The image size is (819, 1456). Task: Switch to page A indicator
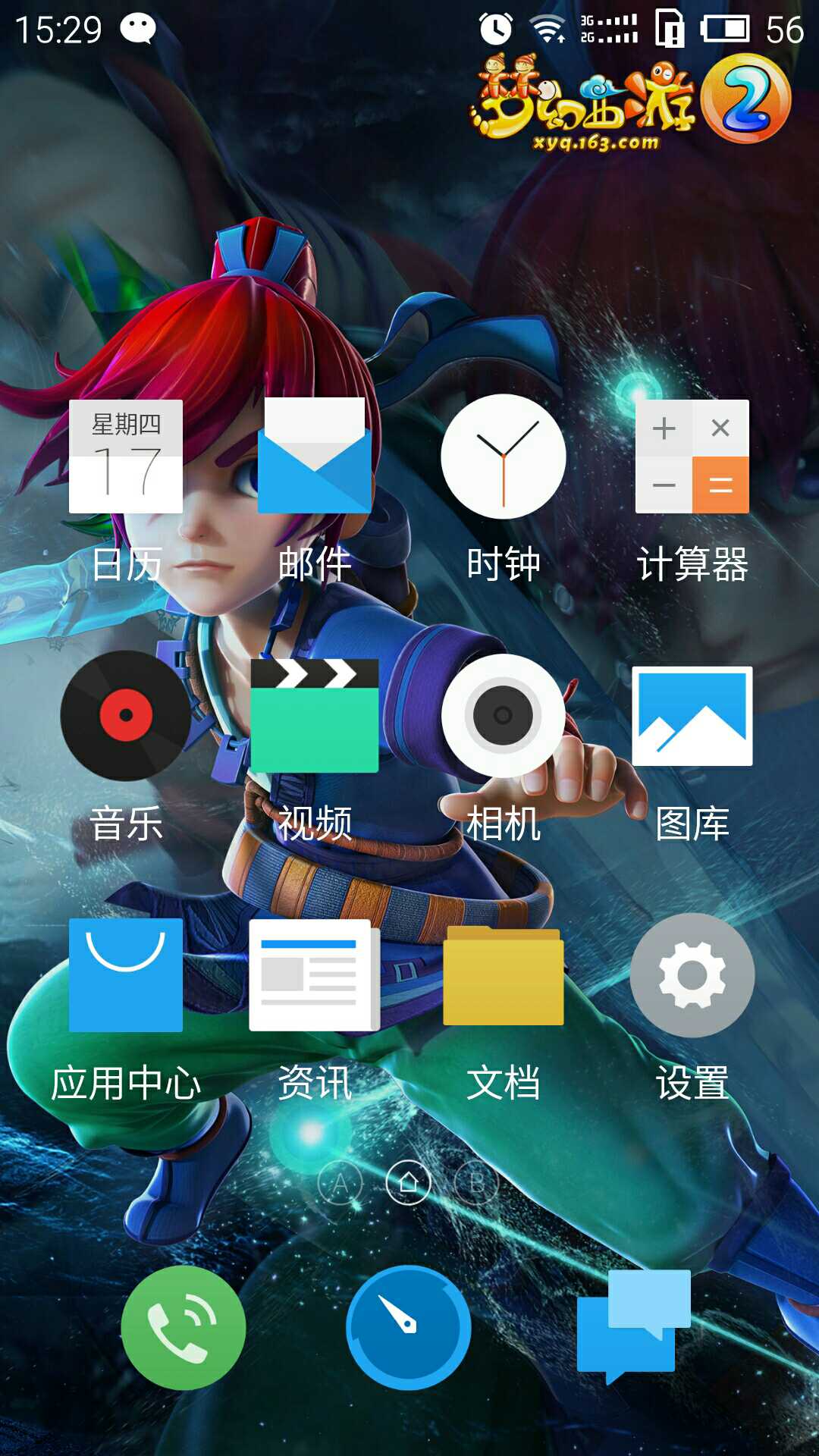click(x=340, y=1183)
